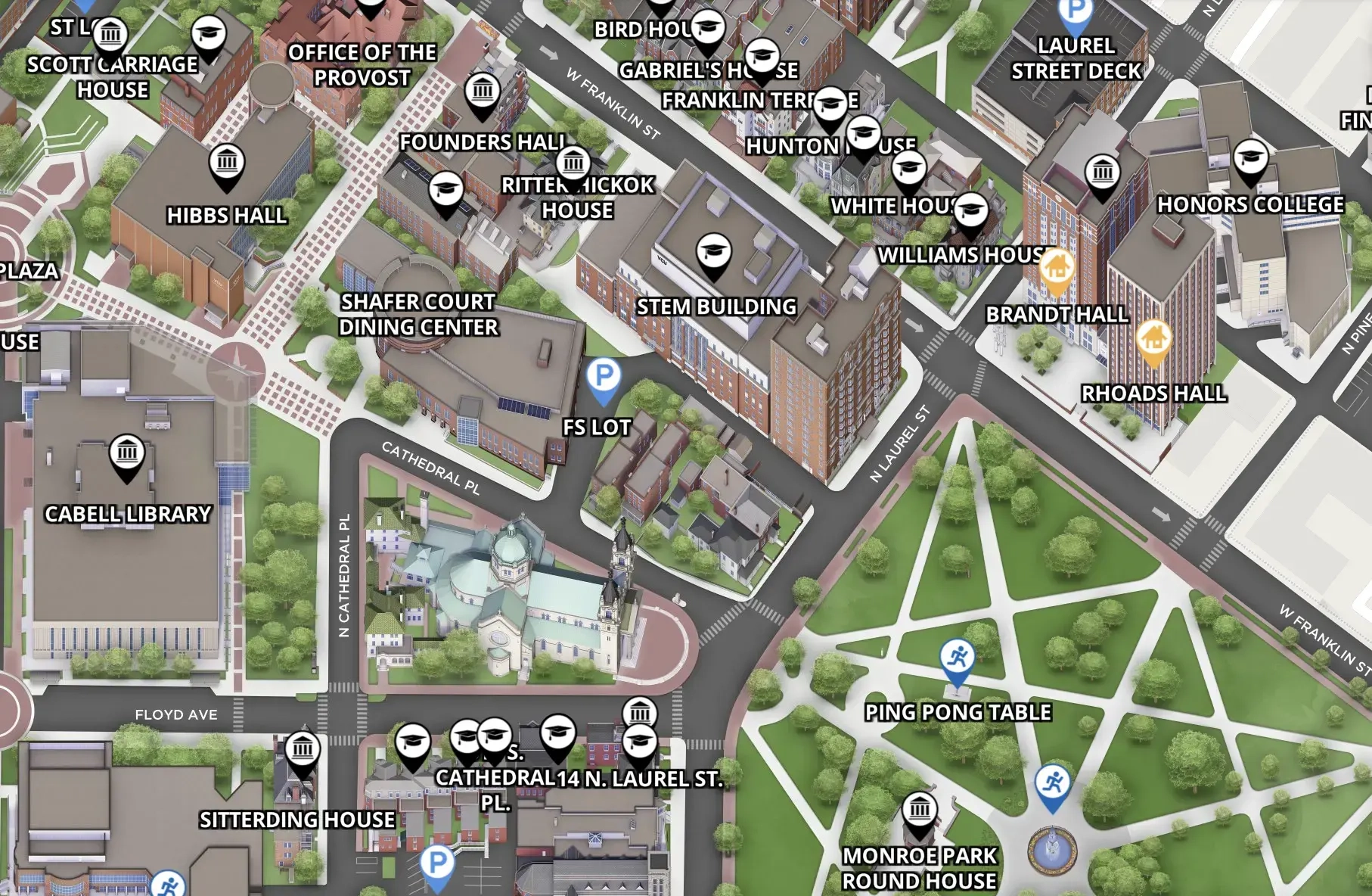Select the Ping Pong Table recreation pin
1372x896 pixels.
[x=957, y=658]
